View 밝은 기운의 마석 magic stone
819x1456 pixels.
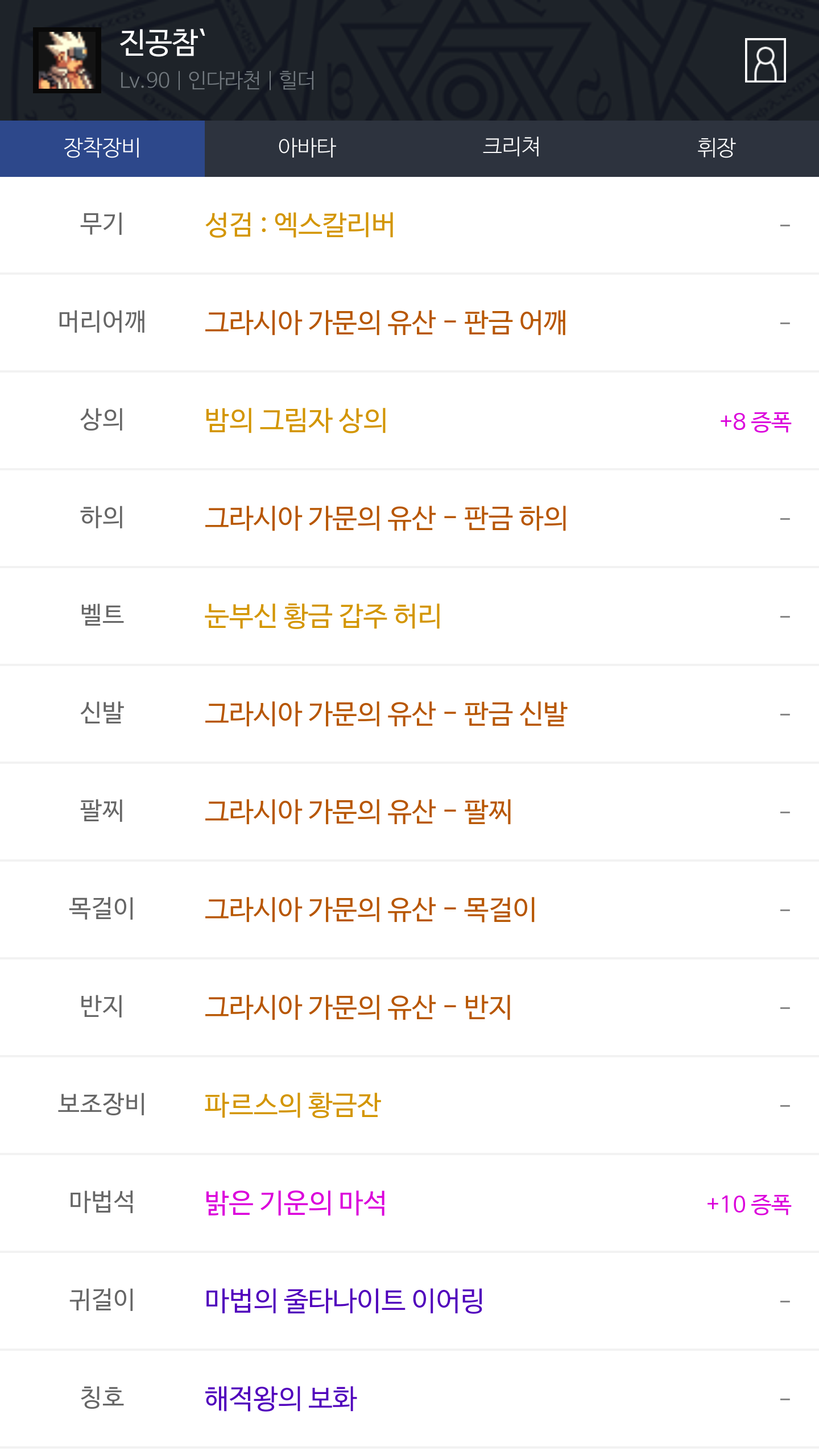tap(295, 1203)
